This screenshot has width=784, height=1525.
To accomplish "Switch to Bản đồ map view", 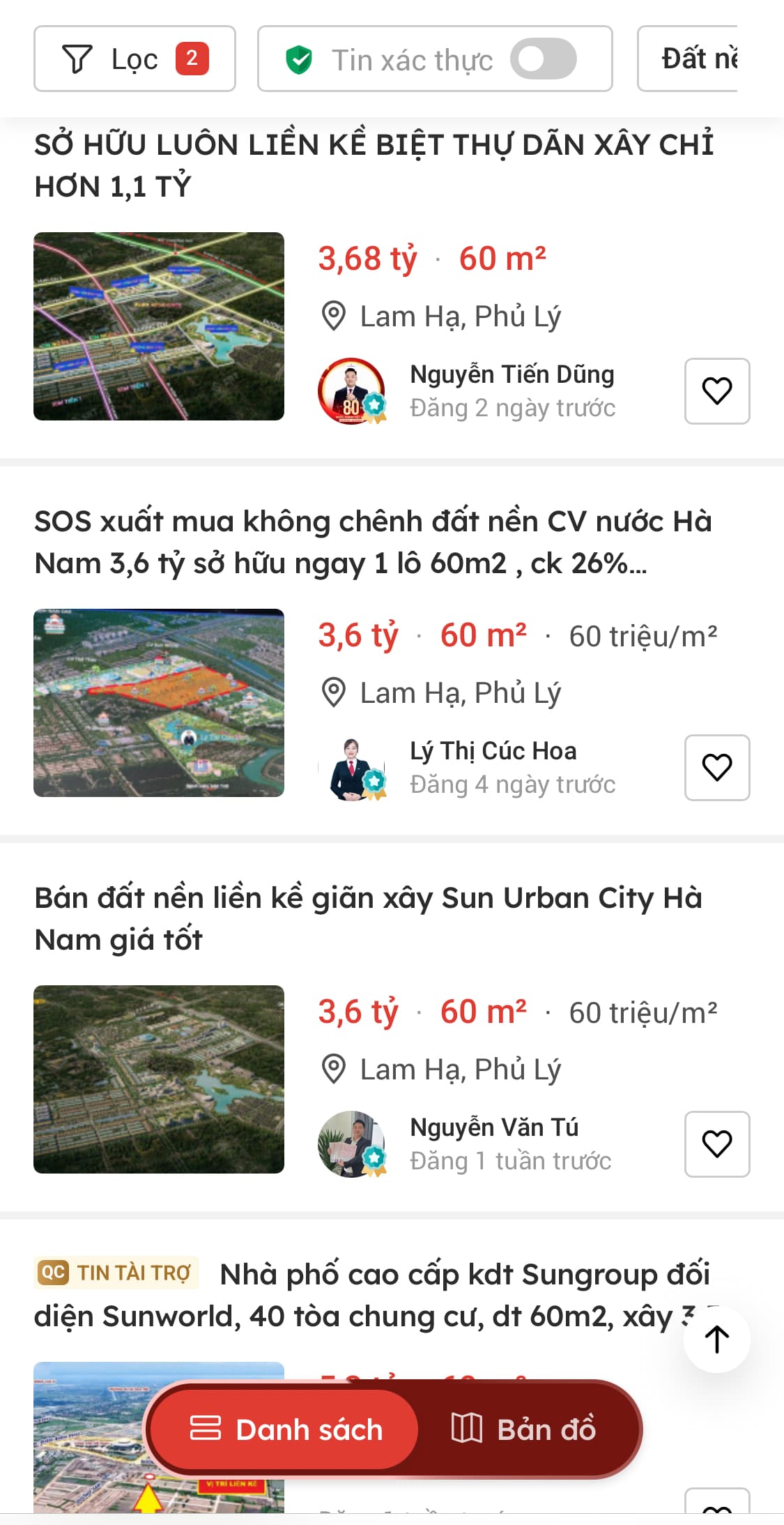I will click(x=524, y=1429).
